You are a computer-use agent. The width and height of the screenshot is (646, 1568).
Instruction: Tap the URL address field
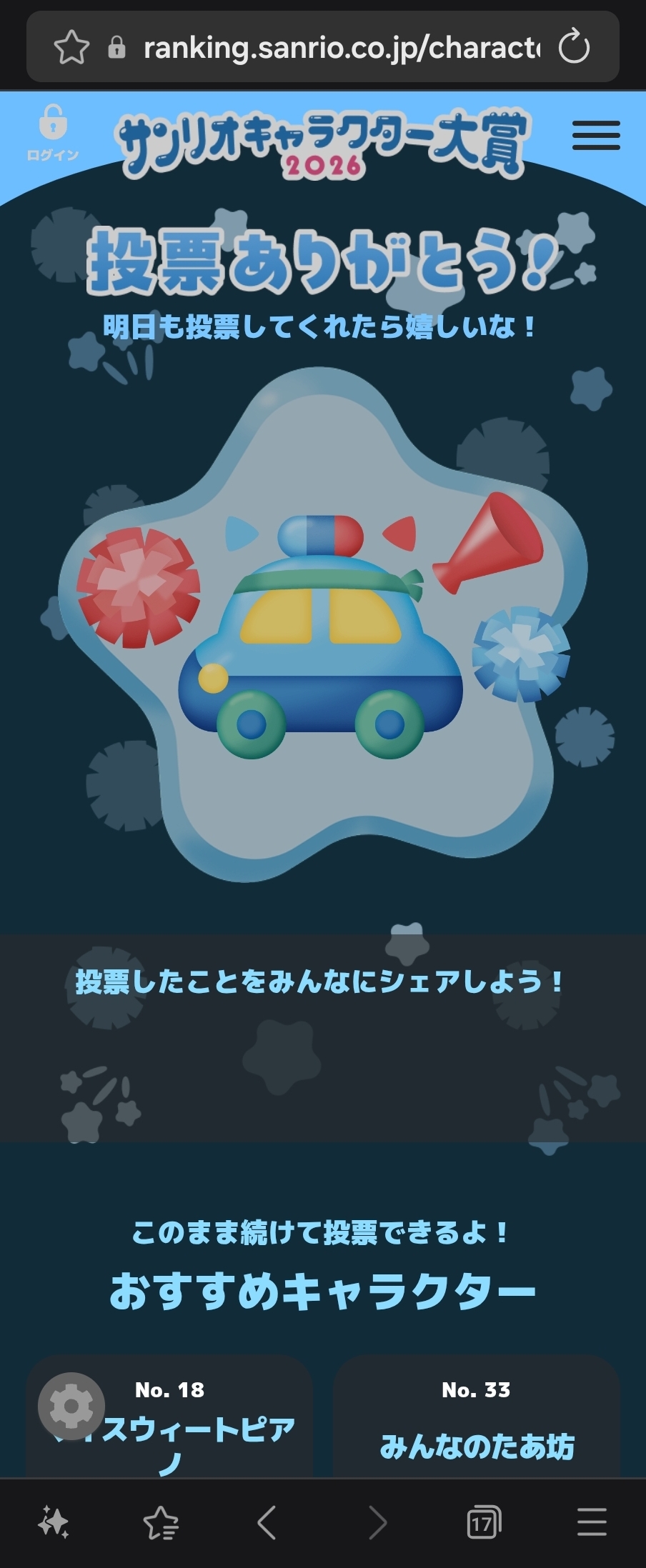tap(340, 48)
